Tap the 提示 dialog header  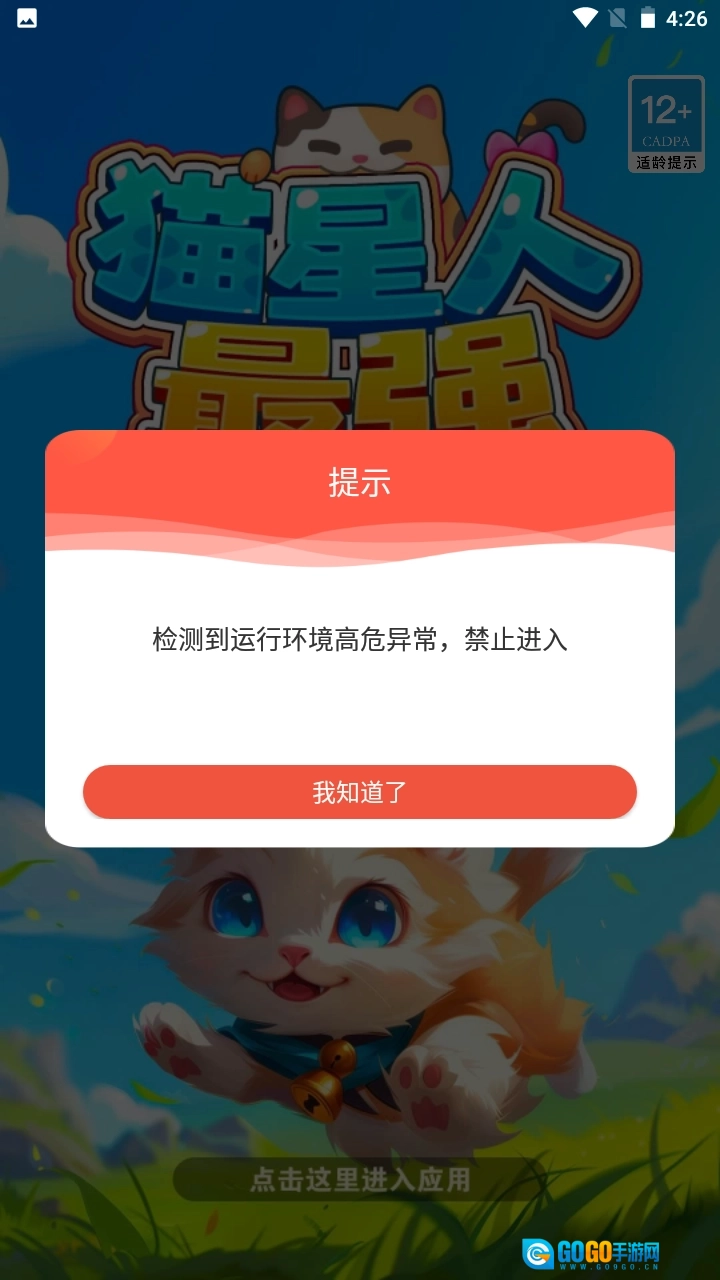tap(360, 483)
